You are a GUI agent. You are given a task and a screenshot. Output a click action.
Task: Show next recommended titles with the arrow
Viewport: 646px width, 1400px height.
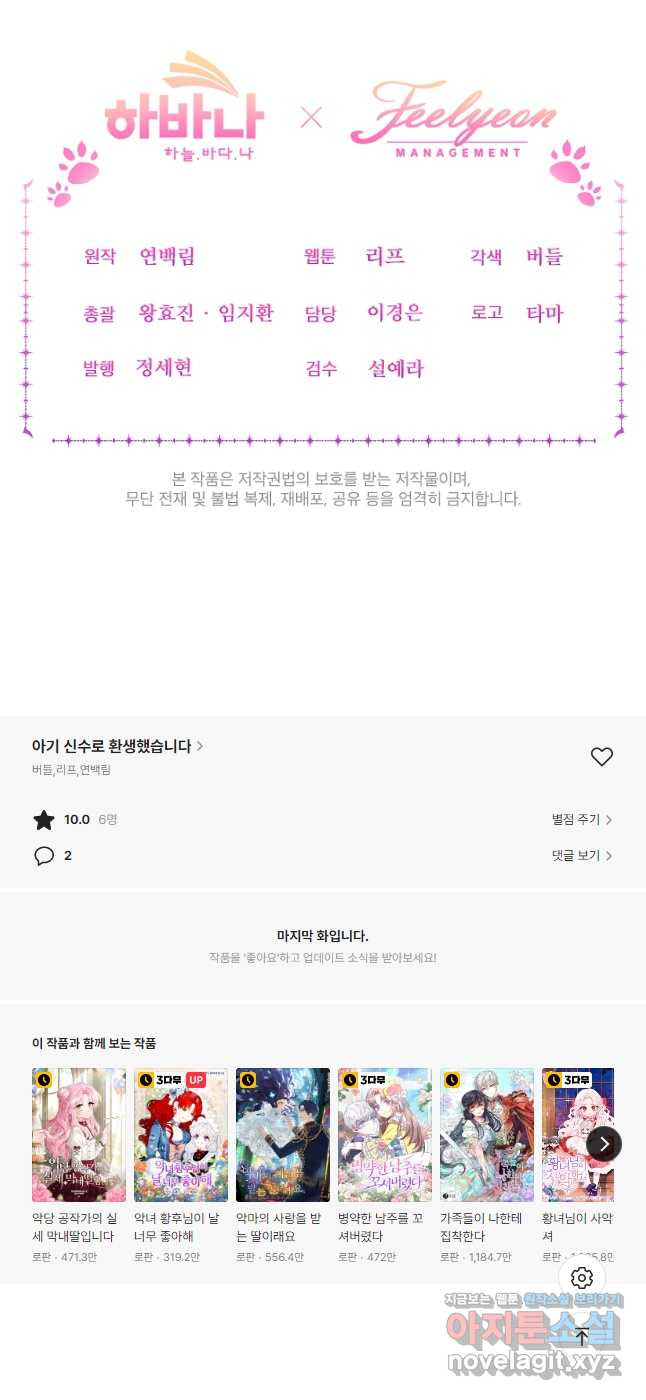point(603,1143)
